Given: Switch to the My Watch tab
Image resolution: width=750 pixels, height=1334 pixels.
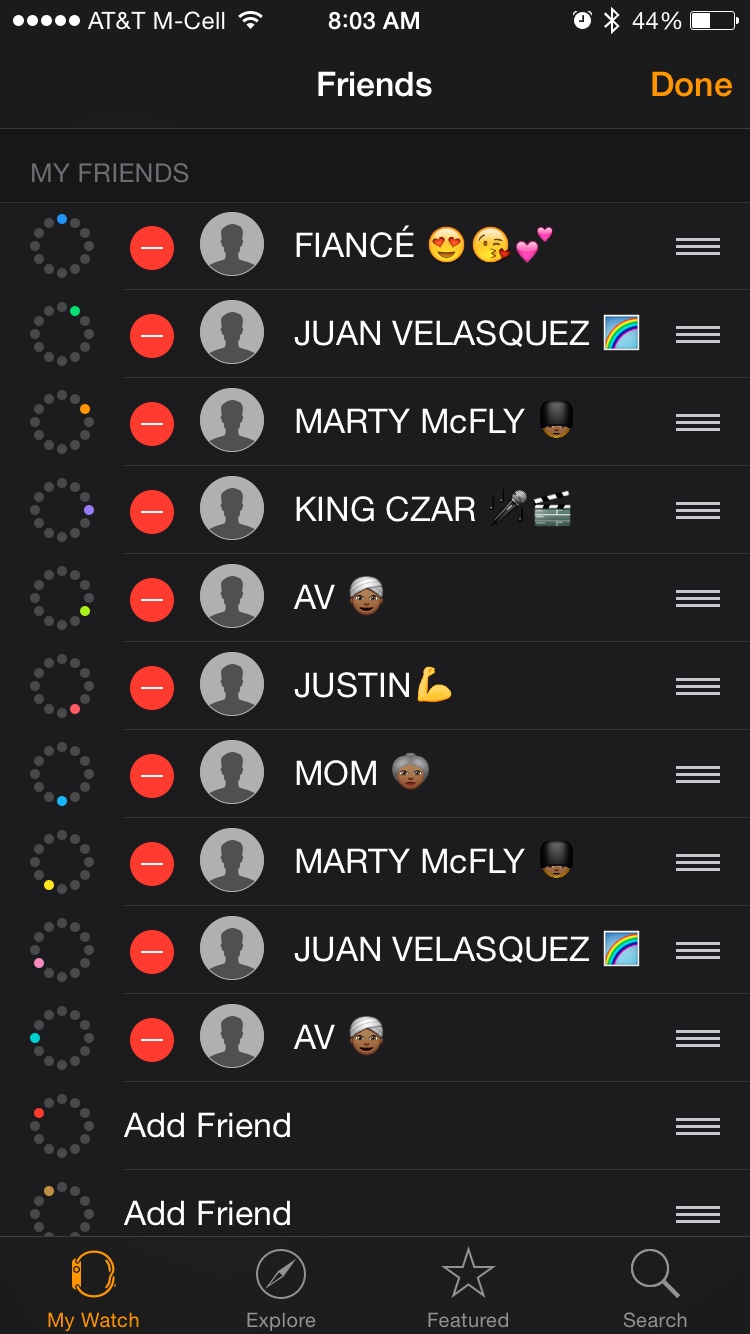Looking at the screenshot, I should (93, 1288).
